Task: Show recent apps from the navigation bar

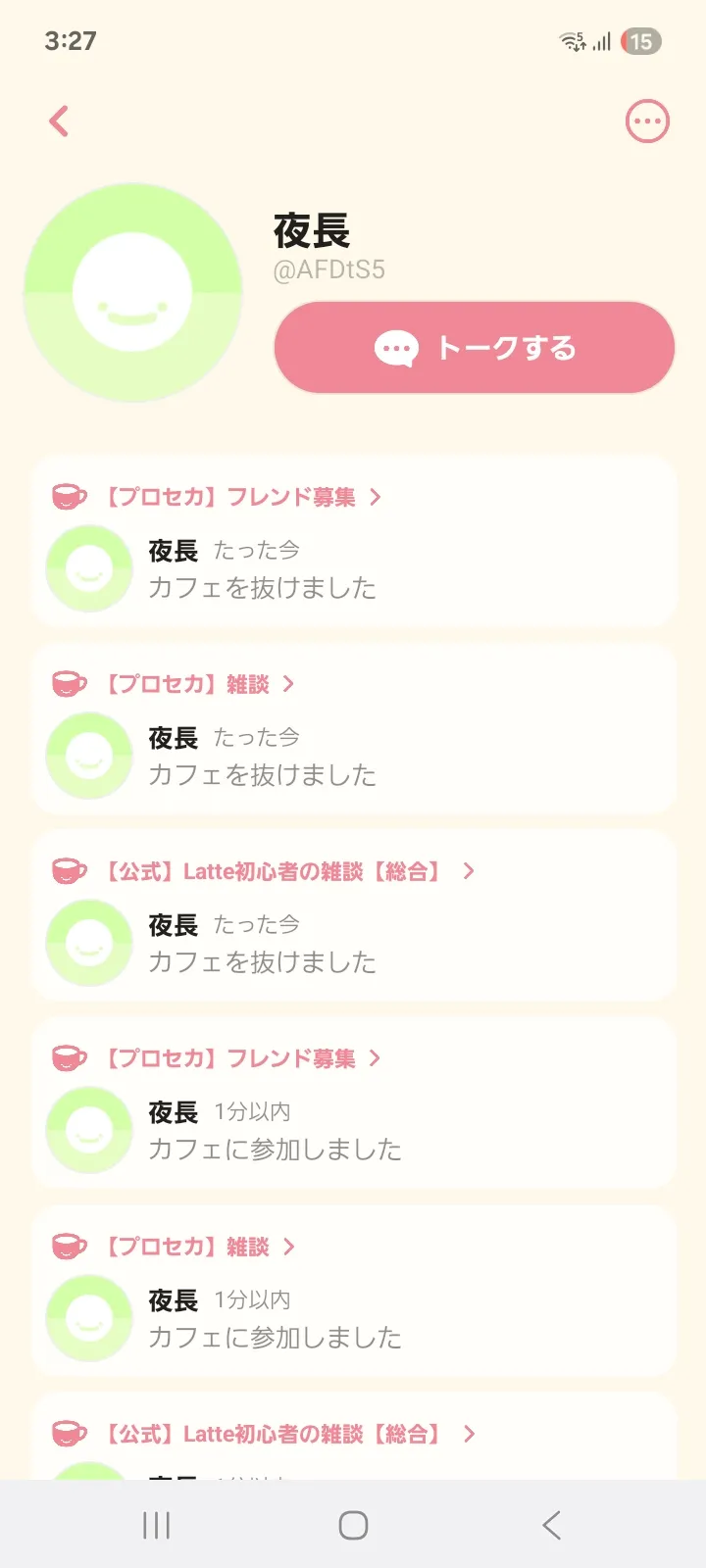Action: (157, 1525)
